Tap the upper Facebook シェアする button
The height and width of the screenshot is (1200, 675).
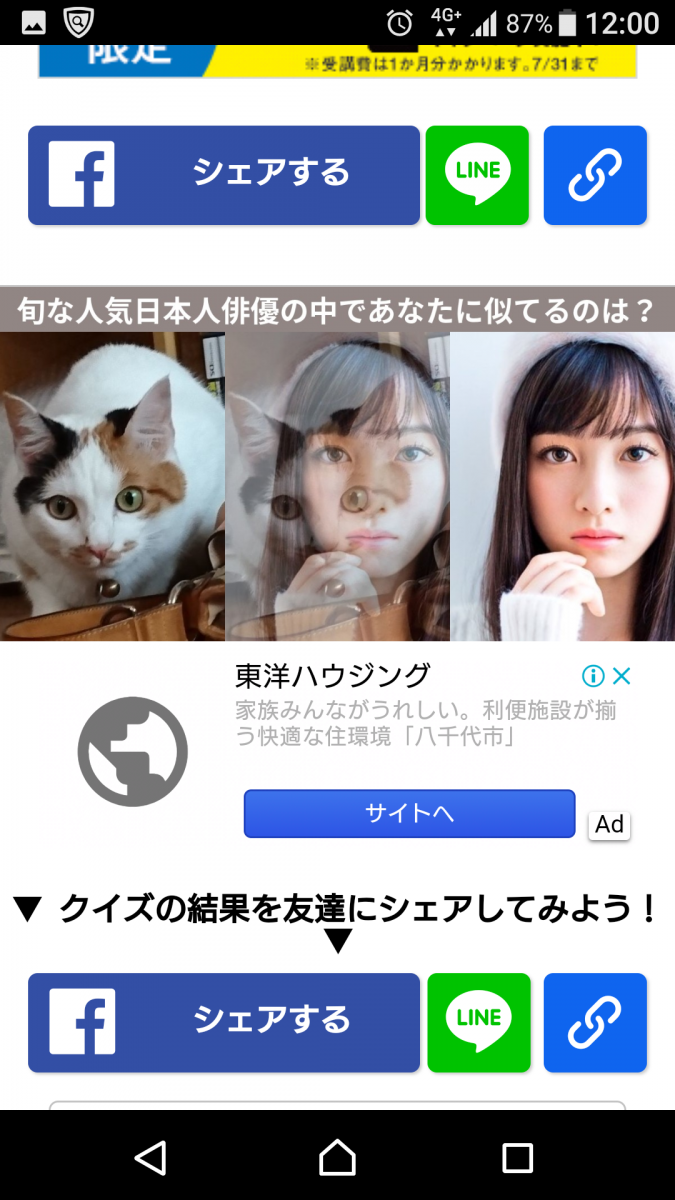(223, 175)
